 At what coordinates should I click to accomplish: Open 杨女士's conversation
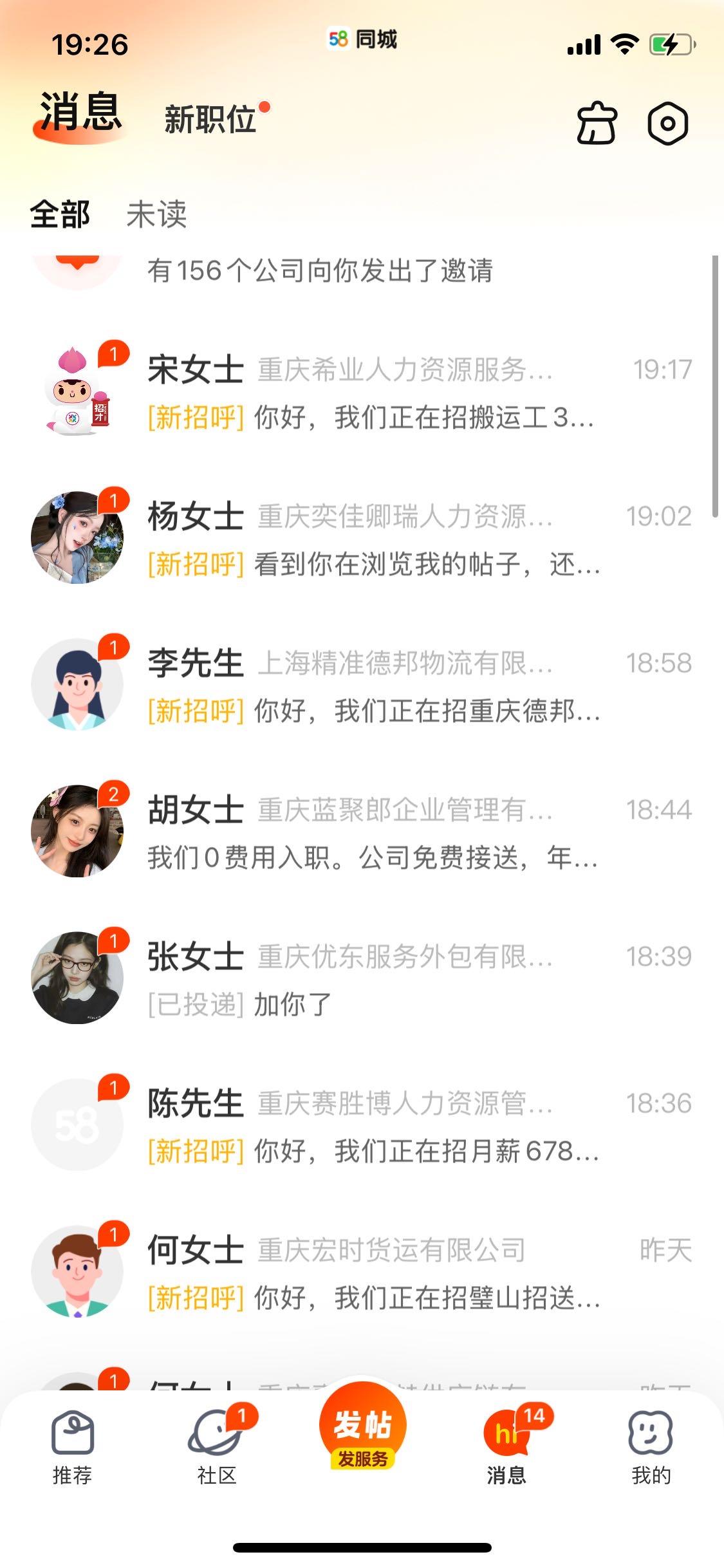[360, 539]
